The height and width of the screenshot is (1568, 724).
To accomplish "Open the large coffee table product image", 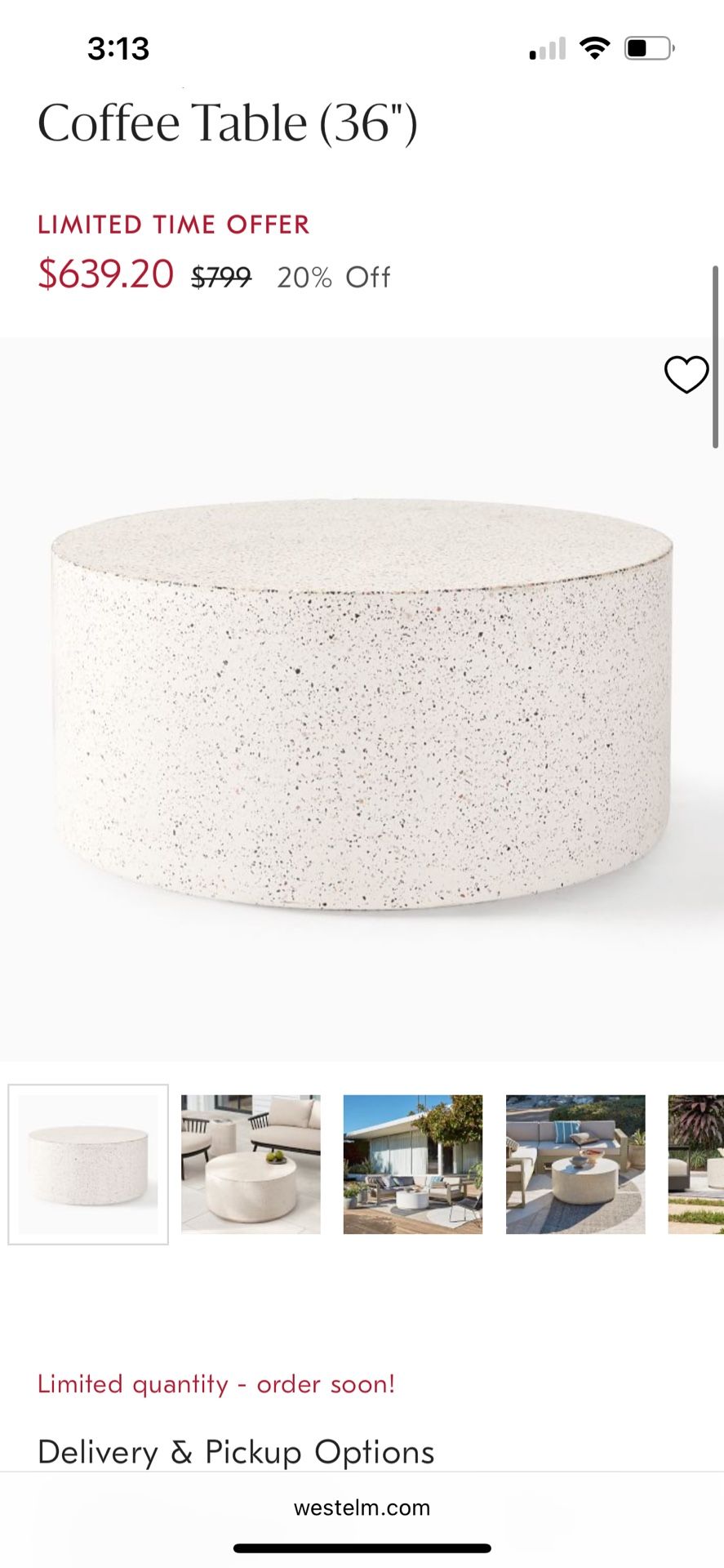I will point(362,702).
